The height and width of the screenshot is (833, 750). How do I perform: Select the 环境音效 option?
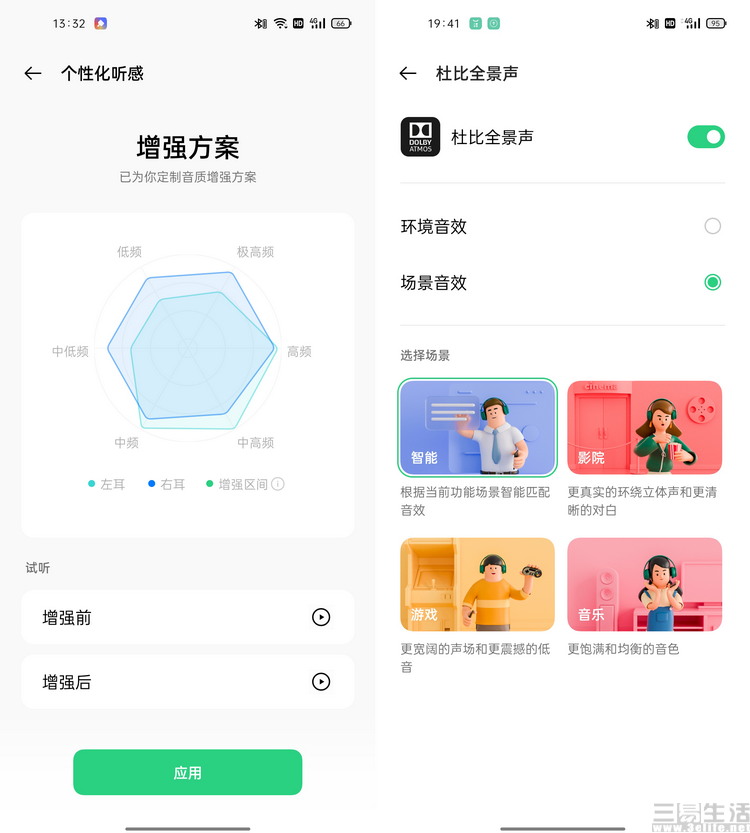coord(712,226)
